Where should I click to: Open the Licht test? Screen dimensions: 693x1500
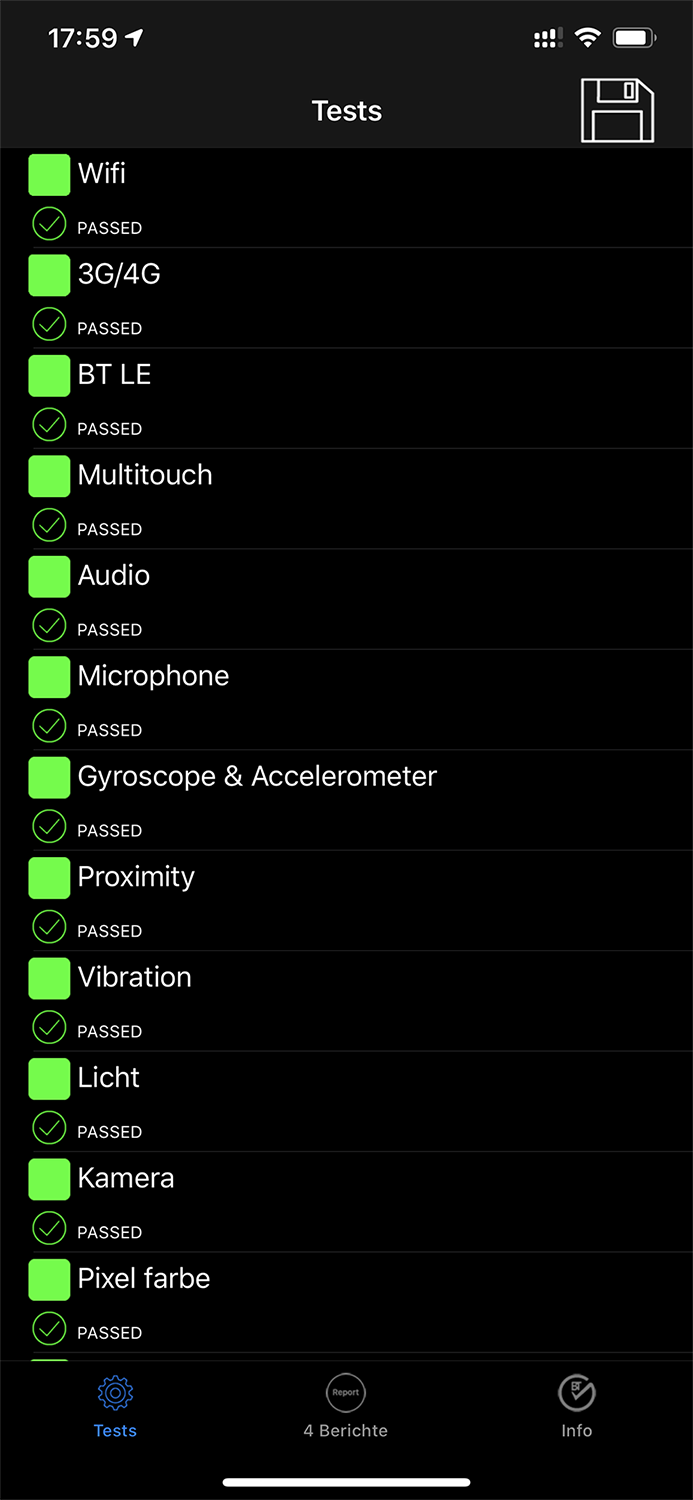click(346, 1102)
